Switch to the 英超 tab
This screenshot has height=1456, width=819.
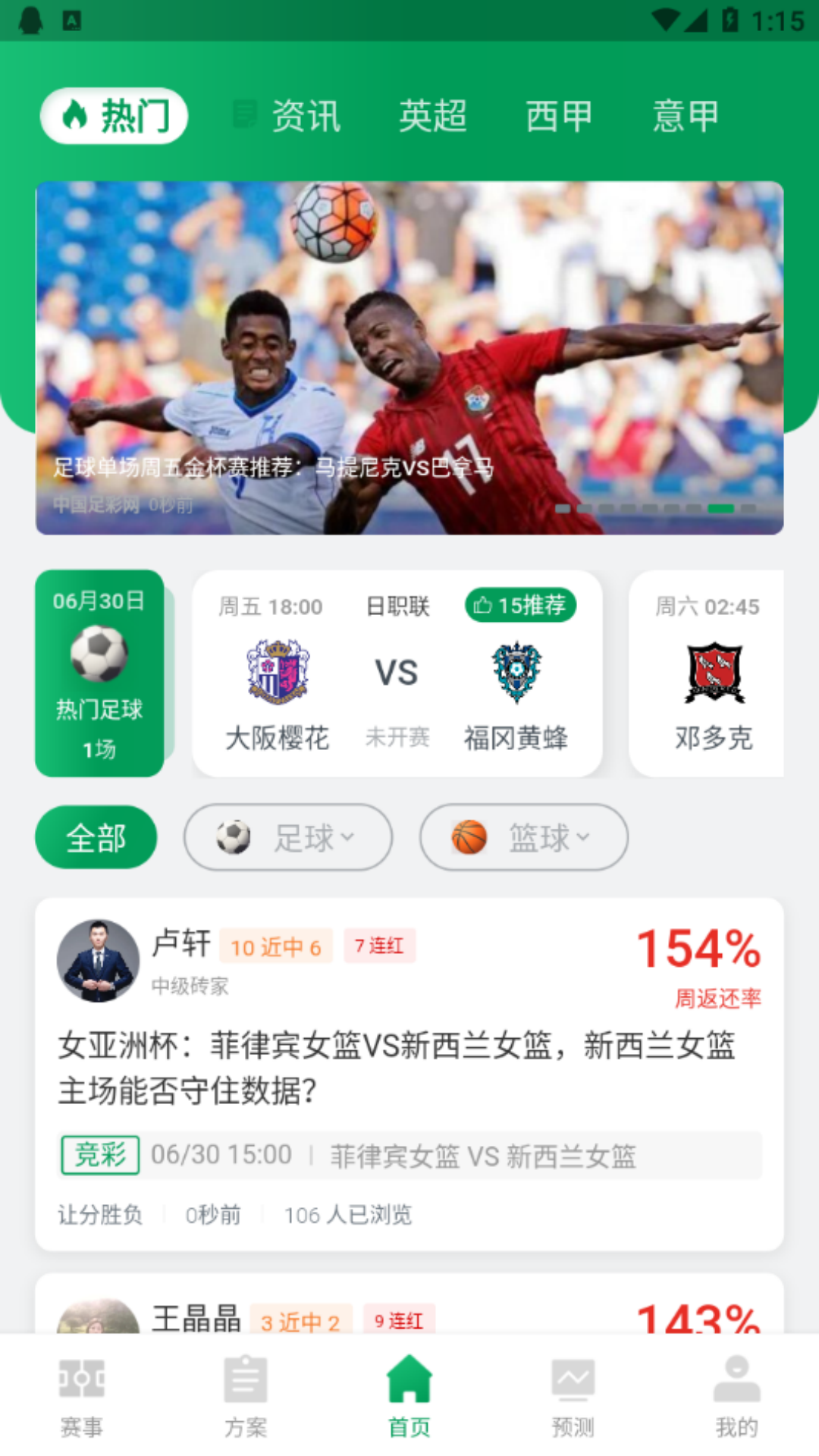[x=434, y=115]
